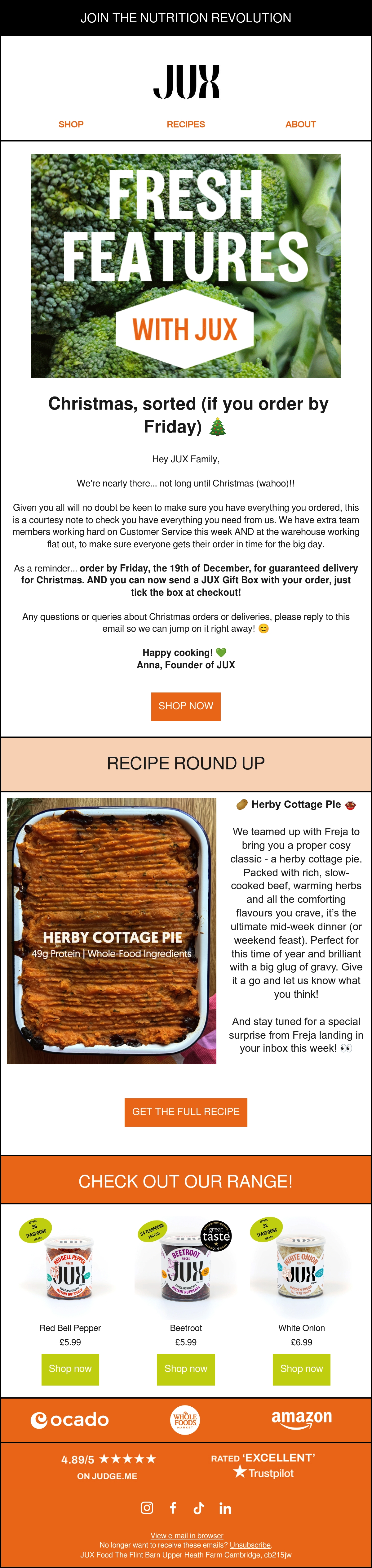Unsubscribe from these emails
The width and height of the screenshot is (372, 1568).
pyautogui.click(x=250, y=1545)
